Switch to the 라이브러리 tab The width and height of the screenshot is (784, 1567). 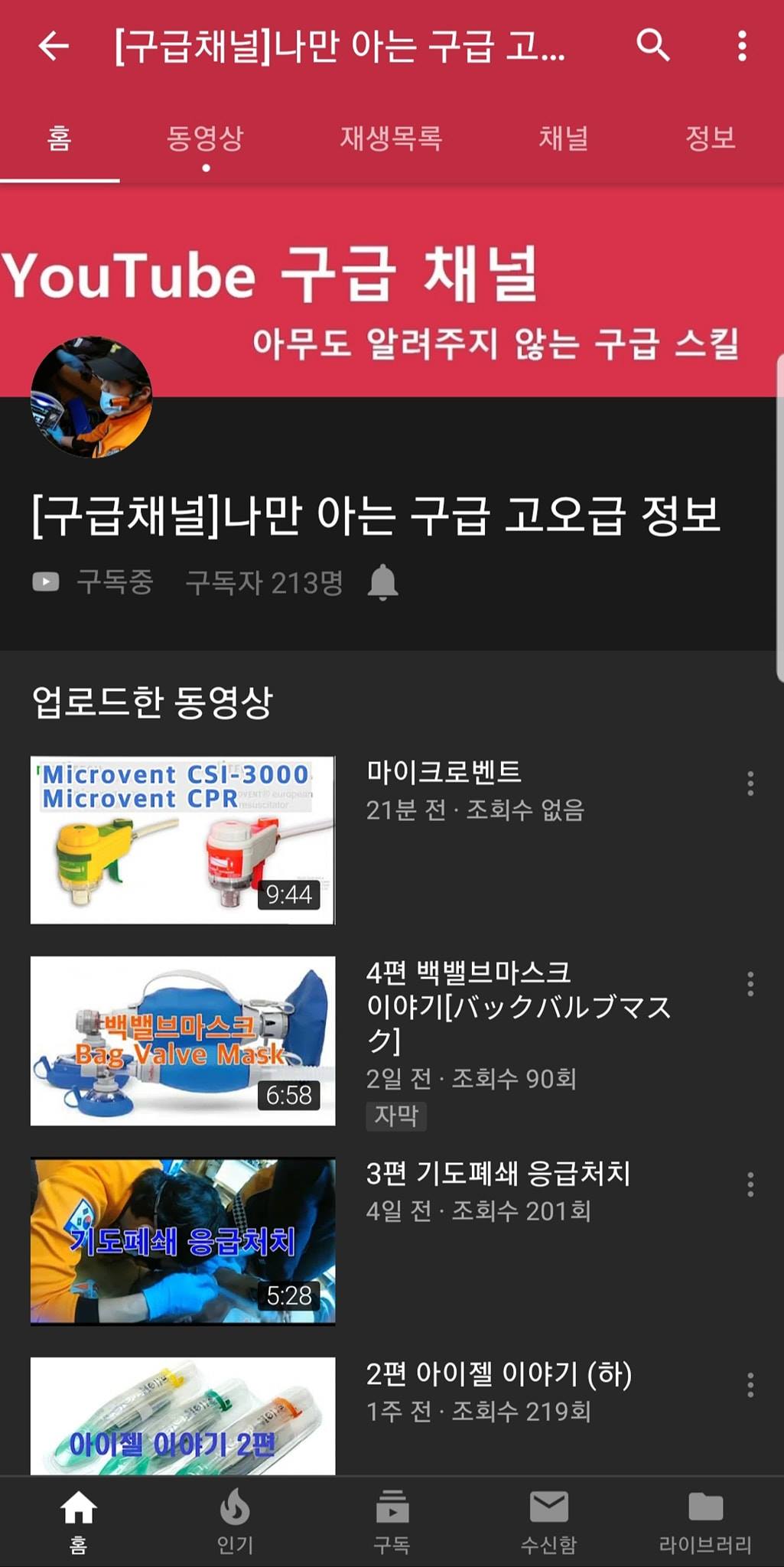[x=705, y=1521]
